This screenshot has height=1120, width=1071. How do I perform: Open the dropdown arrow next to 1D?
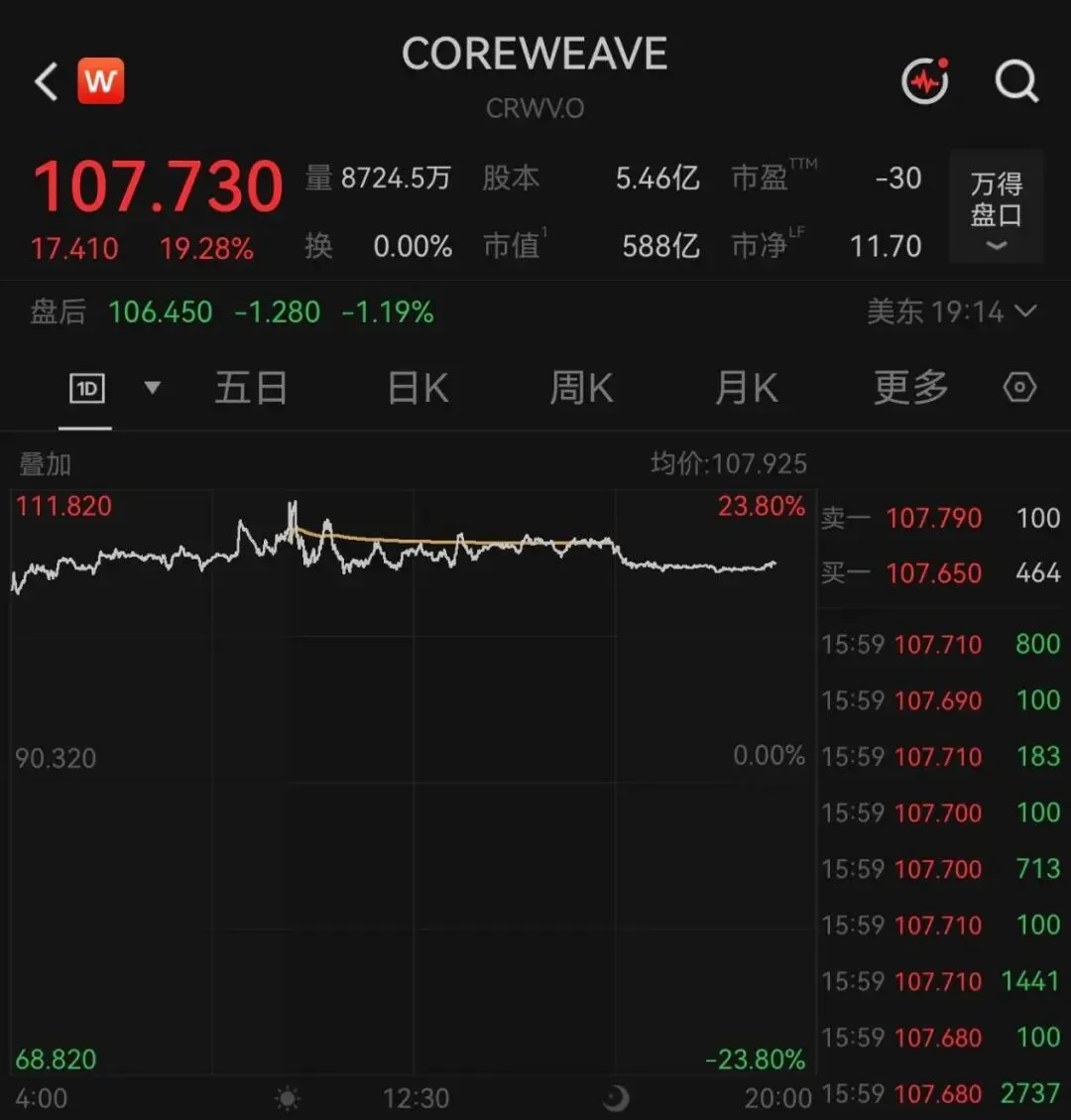click(x=152, y=388)
